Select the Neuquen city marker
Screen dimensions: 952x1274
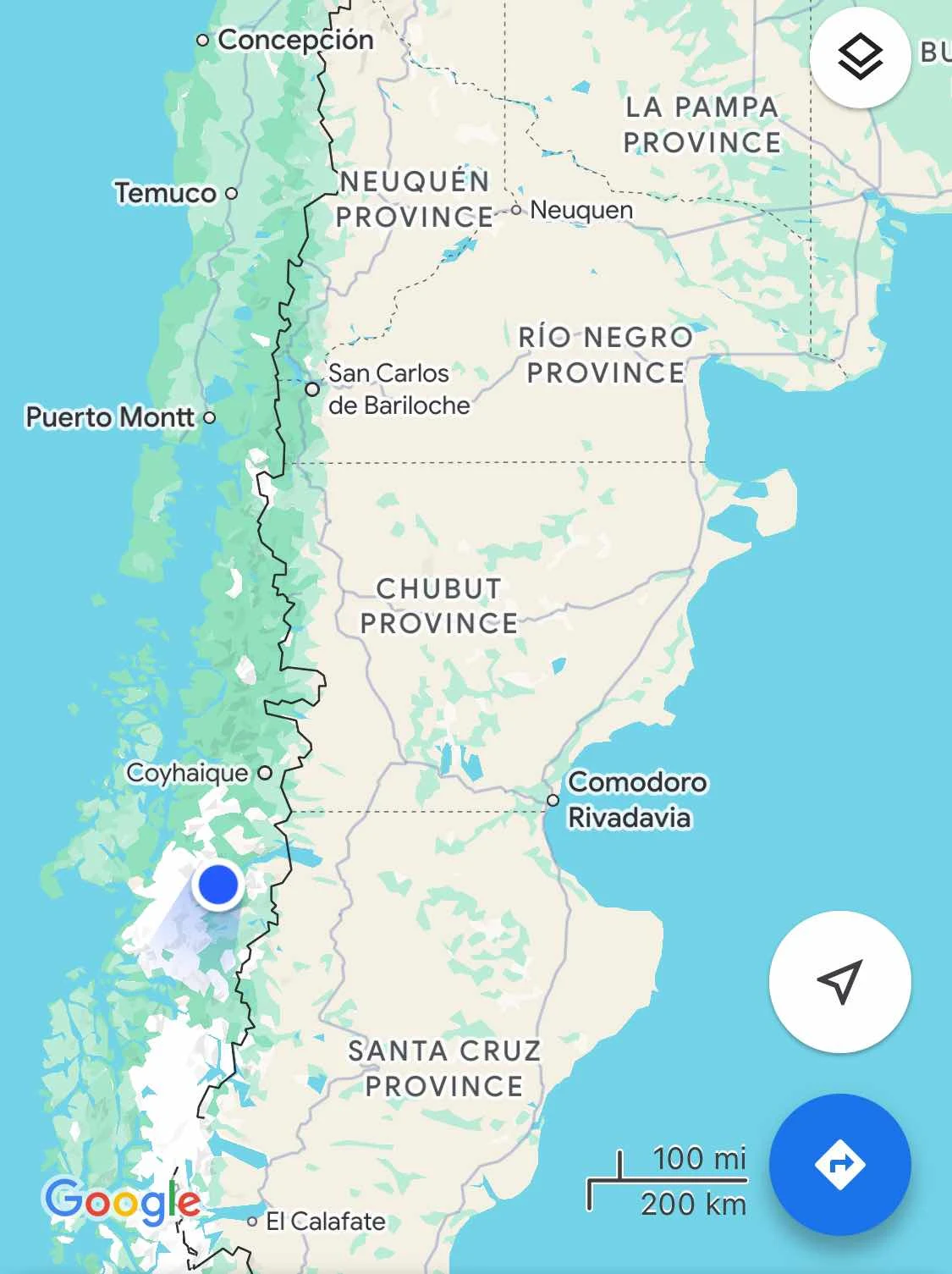(x=516, y=210)
